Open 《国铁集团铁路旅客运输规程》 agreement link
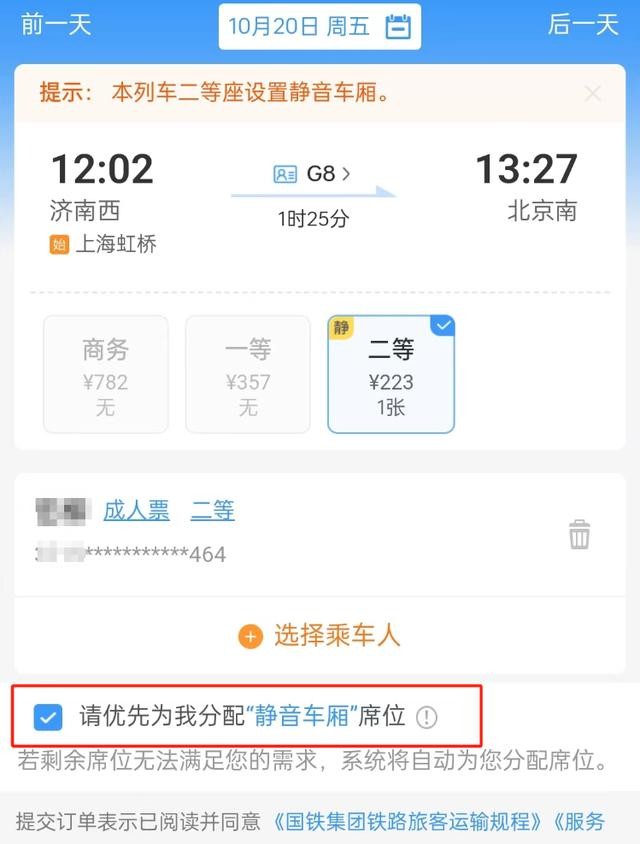This screenshot has height=844, width=640. coord(409,822)
